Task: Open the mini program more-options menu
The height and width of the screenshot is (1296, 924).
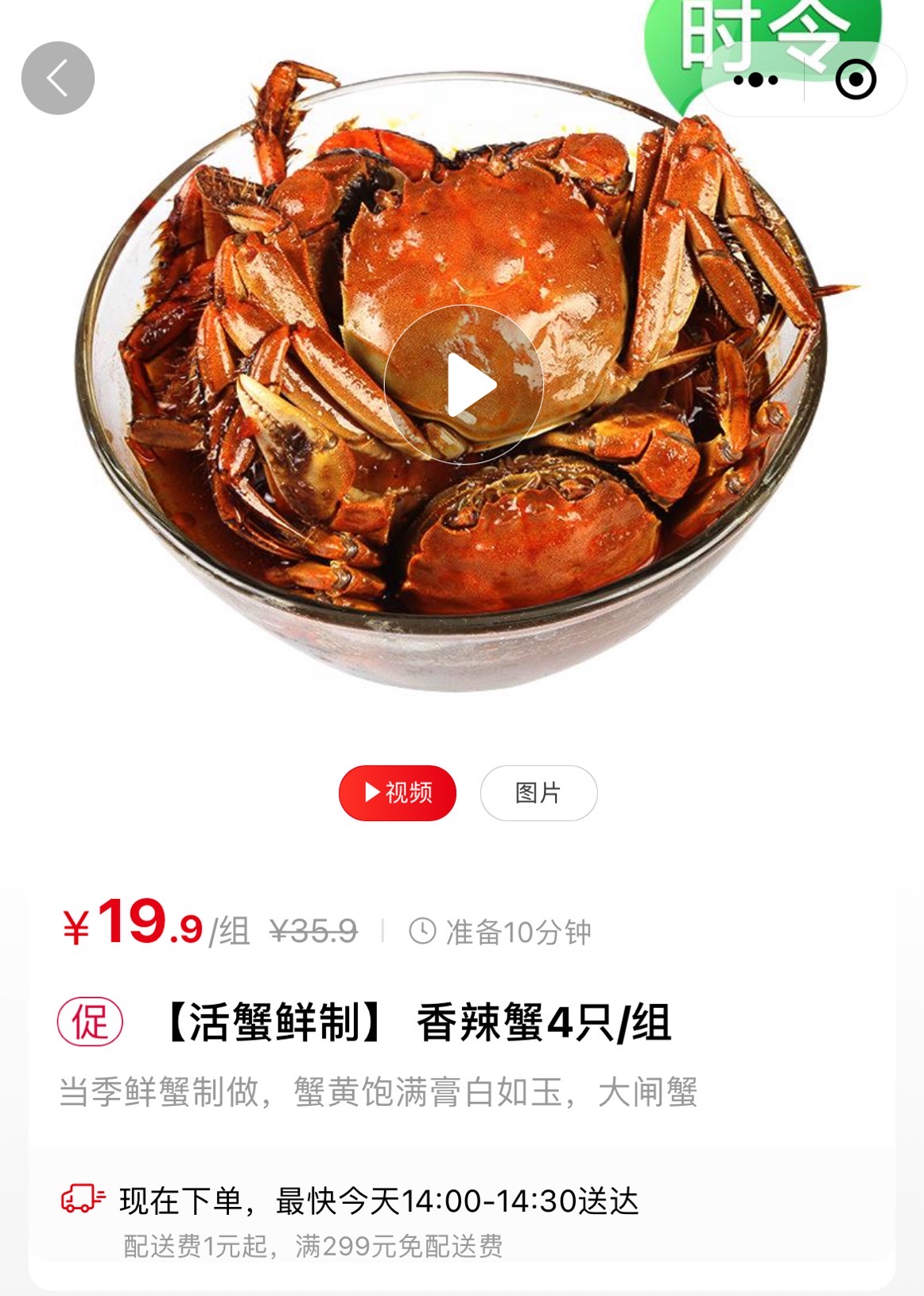Action: click(x=755, y=80)
